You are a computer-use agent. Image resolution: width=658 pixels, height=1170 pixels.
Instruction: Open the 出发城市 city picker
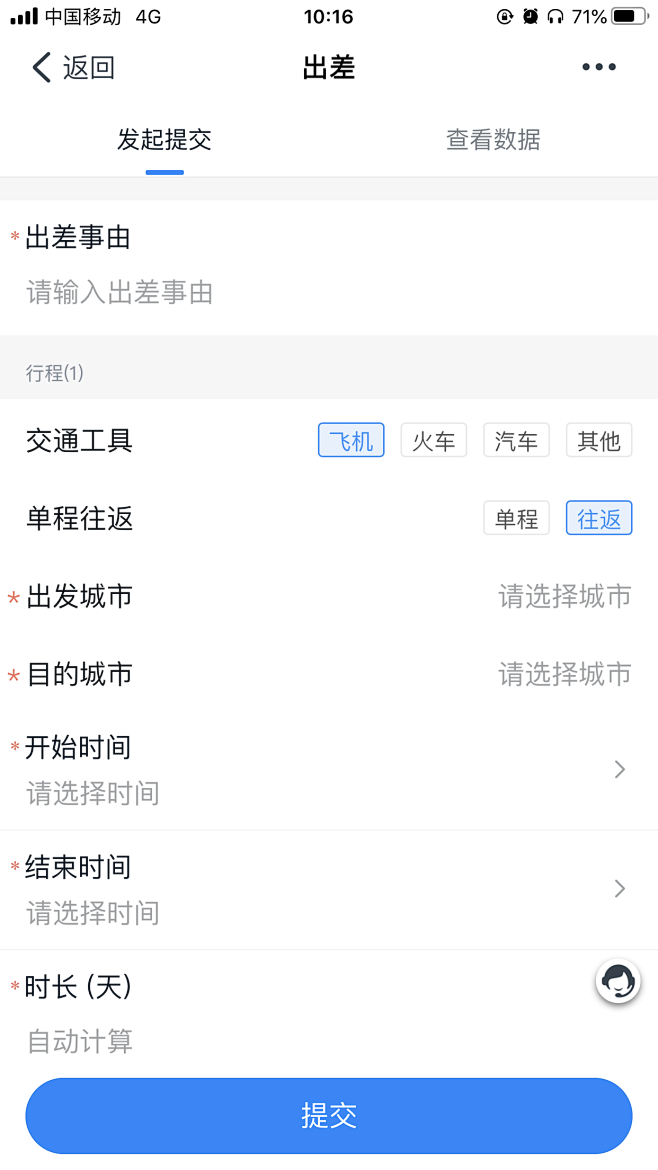pos(564,597)
